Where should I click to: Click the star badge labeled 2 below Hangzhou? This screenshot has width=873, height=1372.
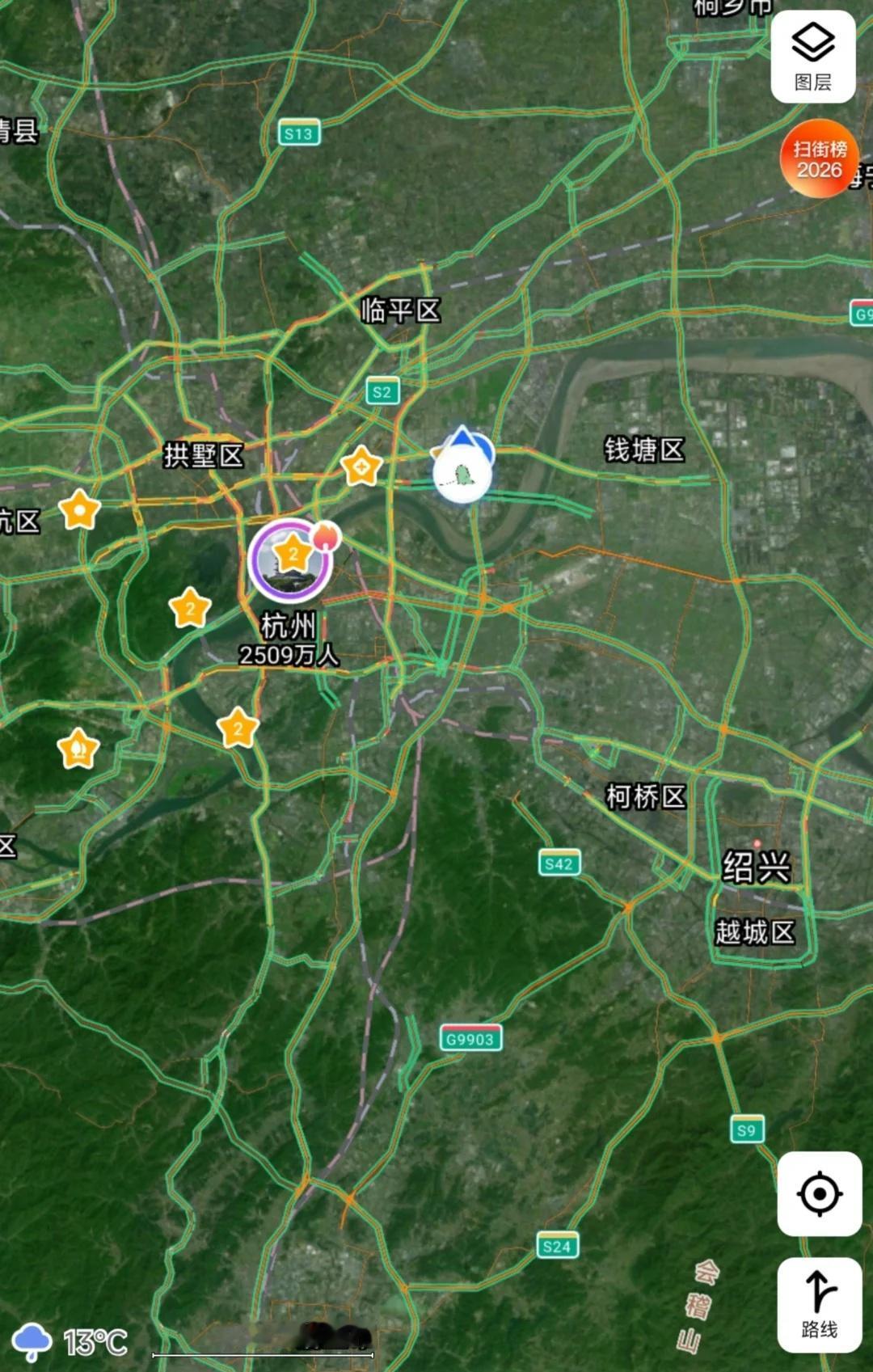(x=237, y=729)
